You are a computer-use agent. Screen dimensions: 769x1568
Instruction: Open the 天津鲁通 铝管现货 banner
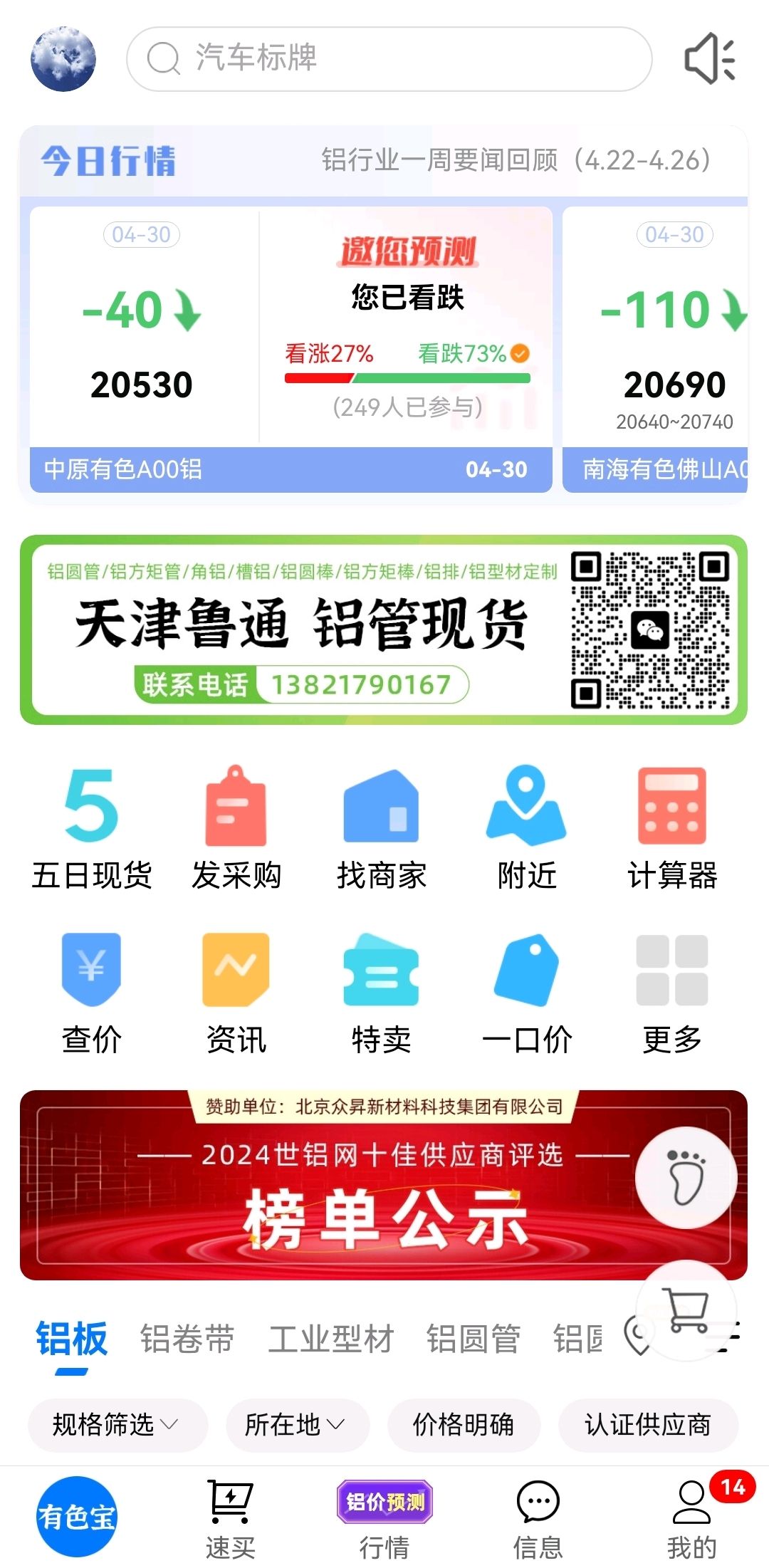384,630
